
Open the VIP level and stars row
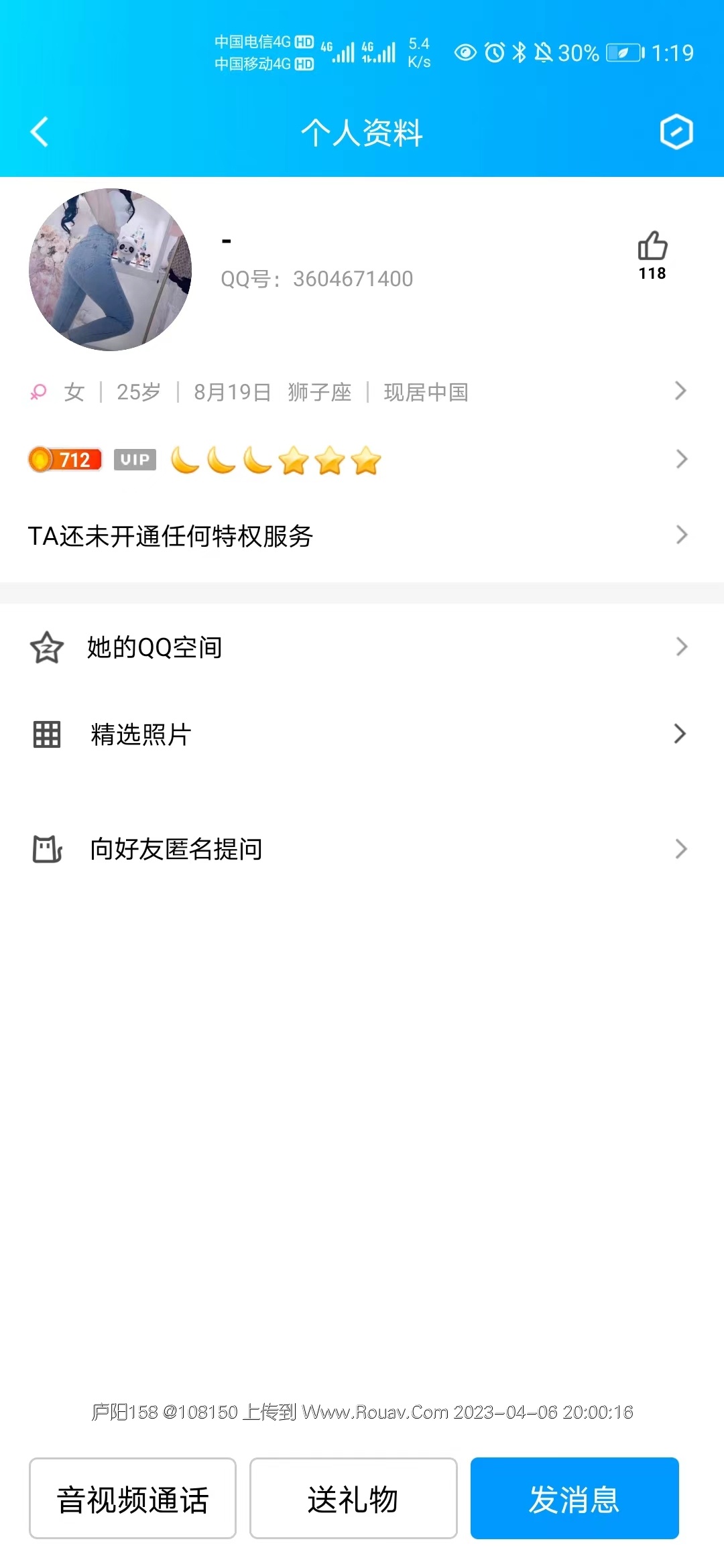pos(362,460)
